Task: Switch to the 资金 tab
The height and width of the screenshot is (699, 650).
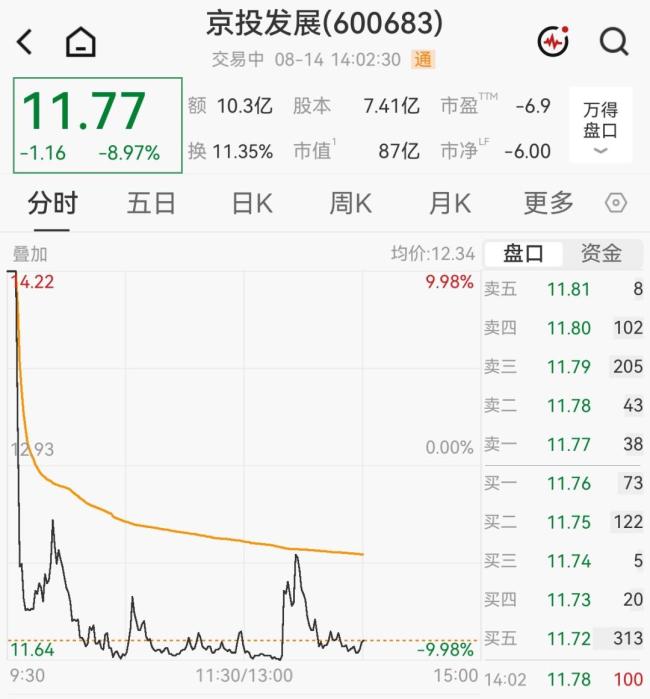Action: (601, 254)
